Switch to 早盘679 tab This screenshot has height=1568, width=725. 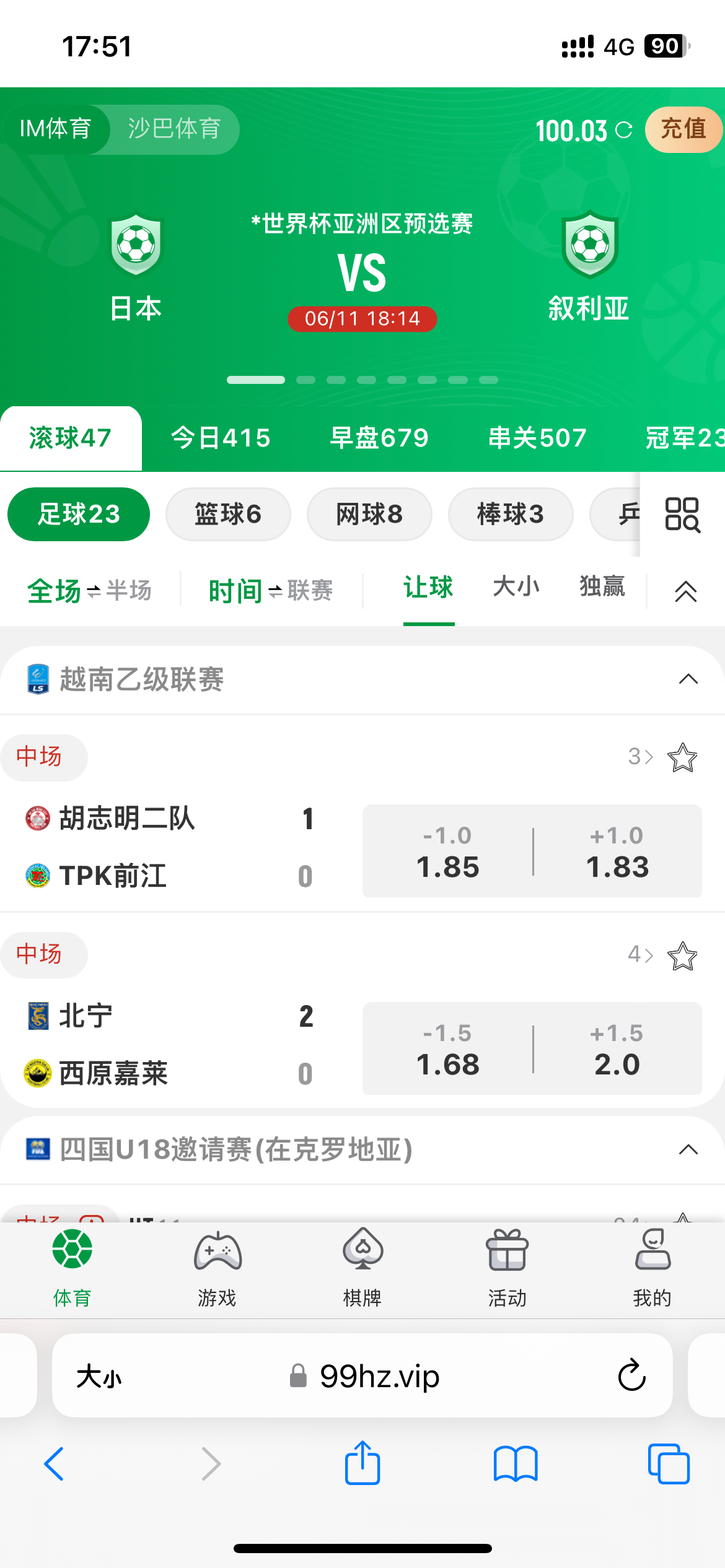pyautogui.click(x=379, y=438)
